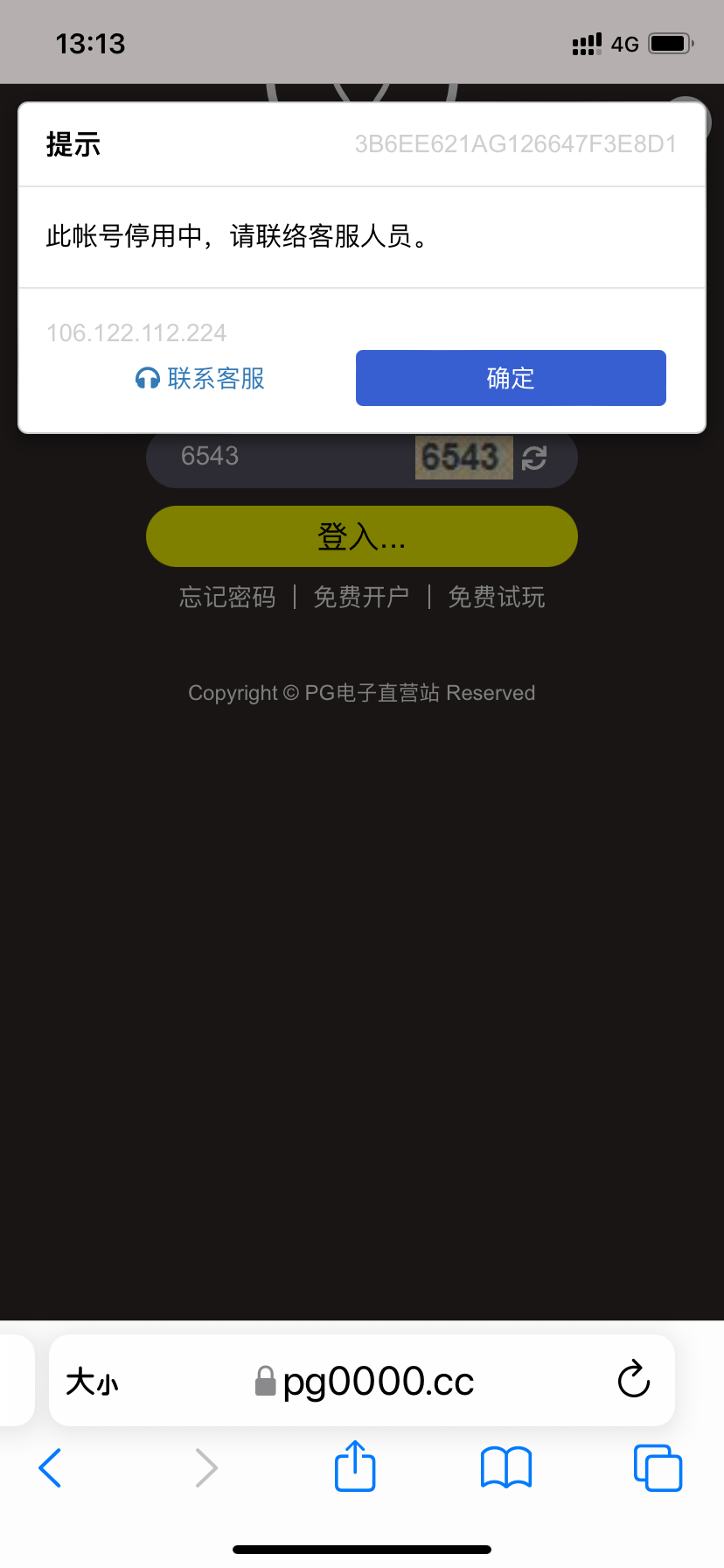Viewport: 724px width, 1568px height.
Task: Open the 联系客服 customer service link
Action: pos(212,378)
